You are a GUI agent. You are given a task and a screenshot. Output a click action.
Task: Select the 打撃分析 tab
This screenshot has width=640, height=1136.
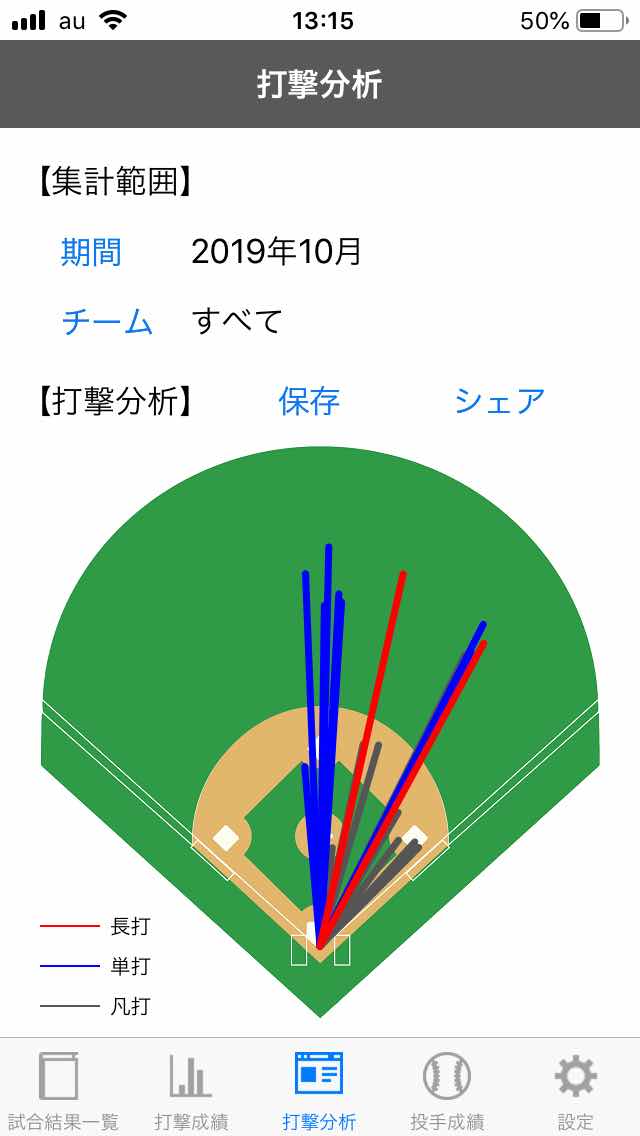[x=319, y=1090]
